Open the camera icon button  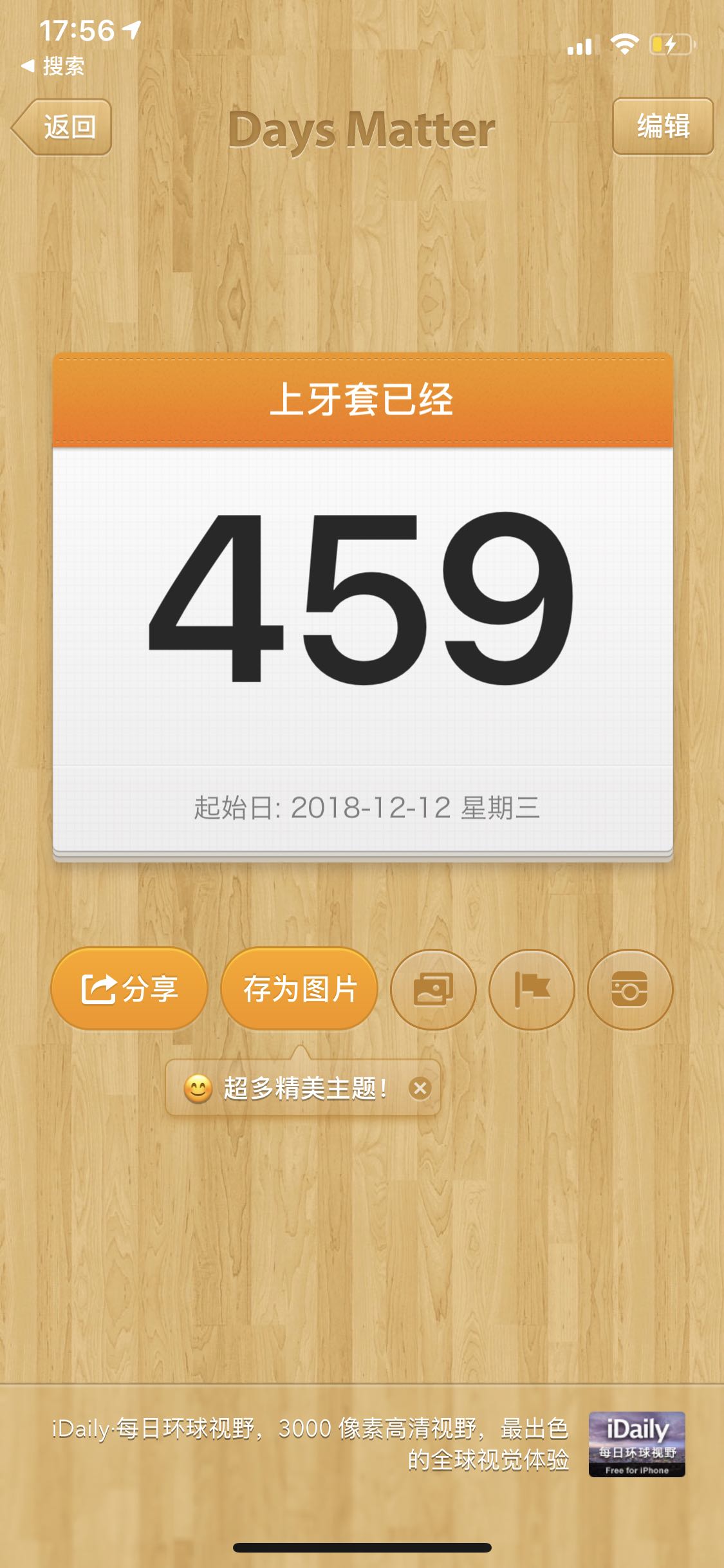click(629, 989)
